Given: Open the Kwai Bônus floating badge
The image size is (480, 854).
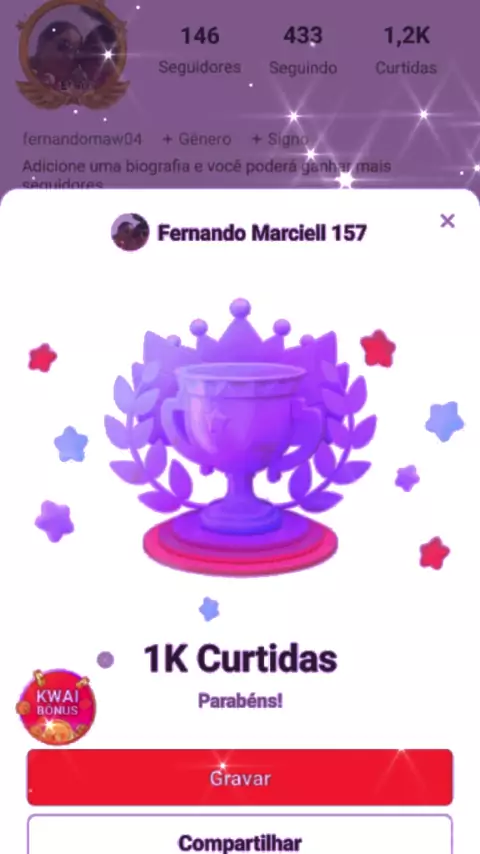Looking at the screenshot, I should point(57,707).
